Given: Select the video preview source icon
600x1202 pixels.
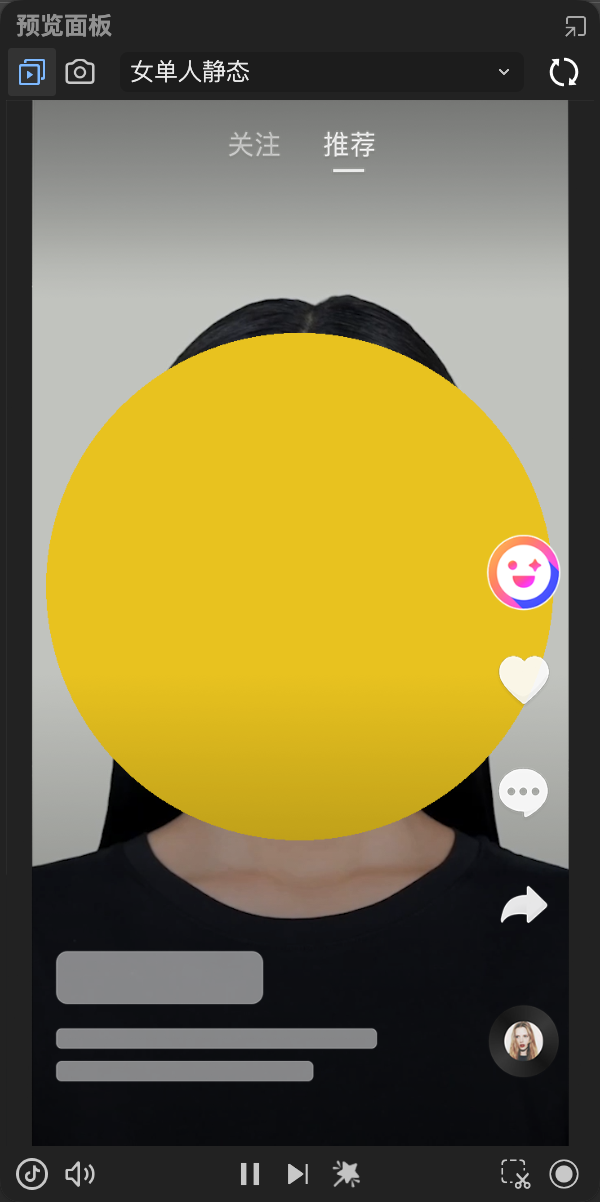Looking at the screenshot, I should (x=32, y=72).
